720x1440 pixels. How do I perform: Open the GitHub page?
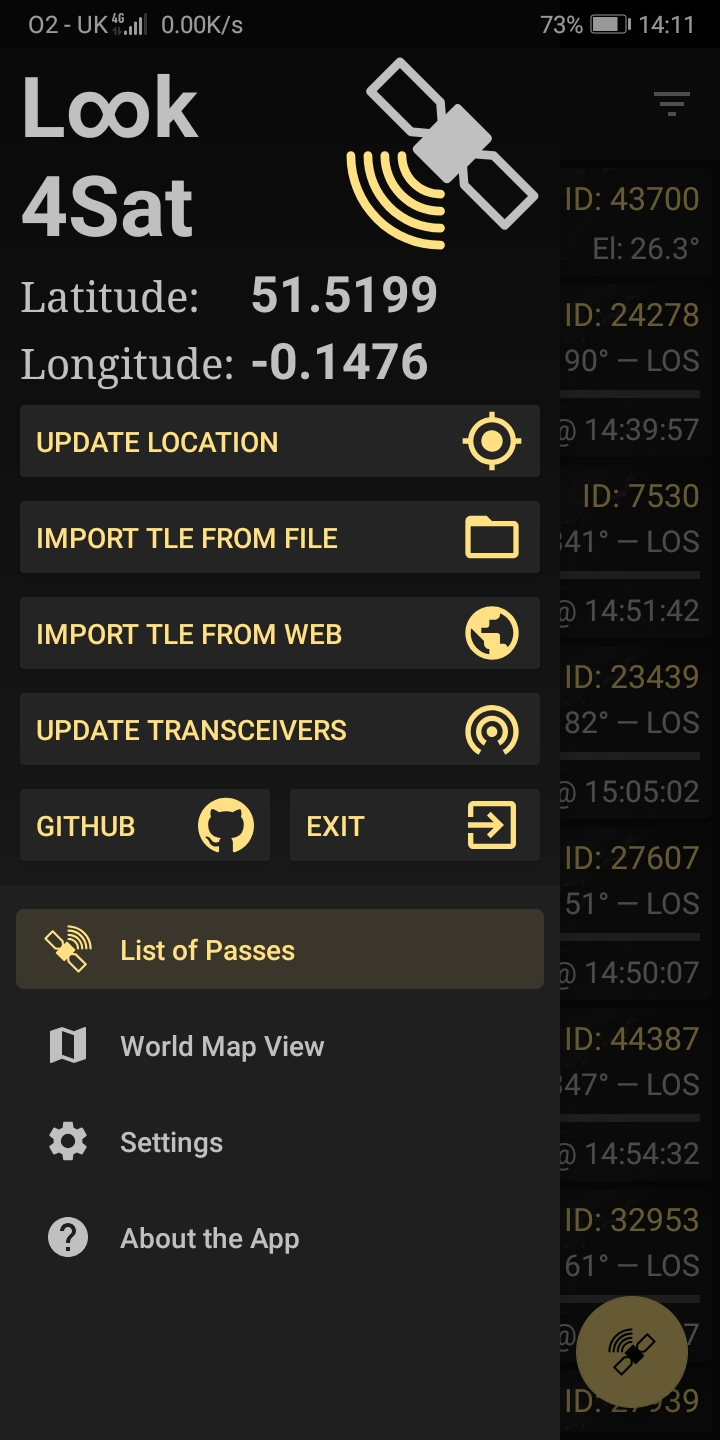click(x=144, y=826)
